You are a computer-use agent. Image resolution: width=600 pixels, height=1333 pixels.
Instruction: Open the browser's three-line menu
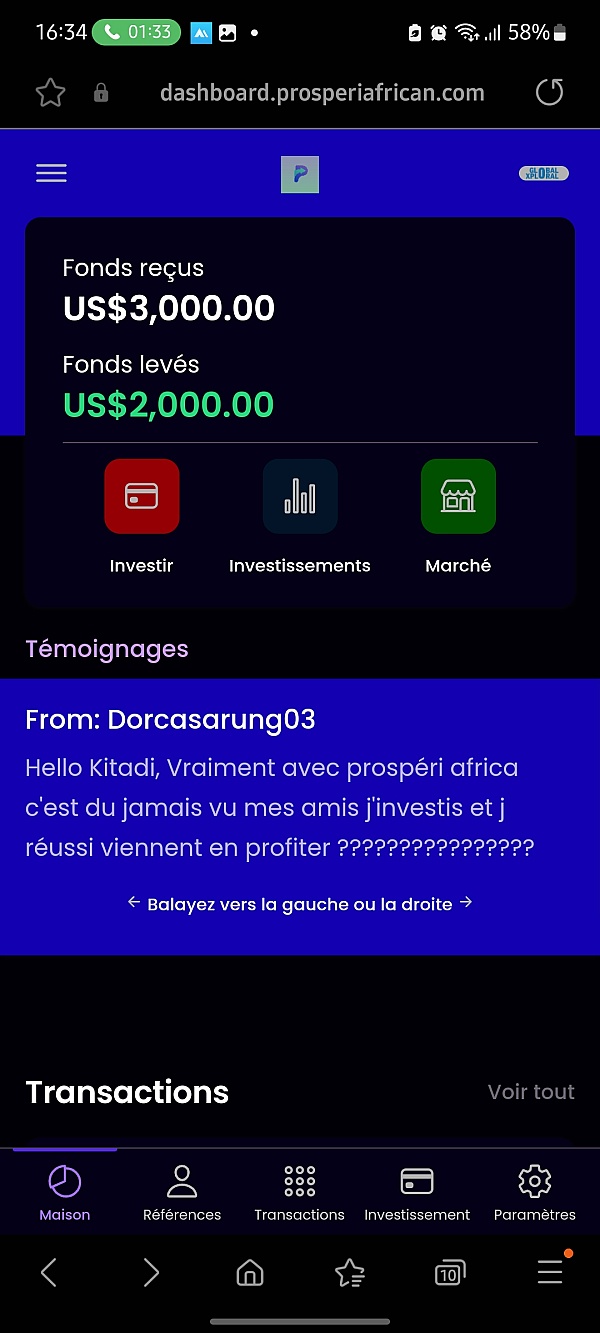pos(549,1272)
